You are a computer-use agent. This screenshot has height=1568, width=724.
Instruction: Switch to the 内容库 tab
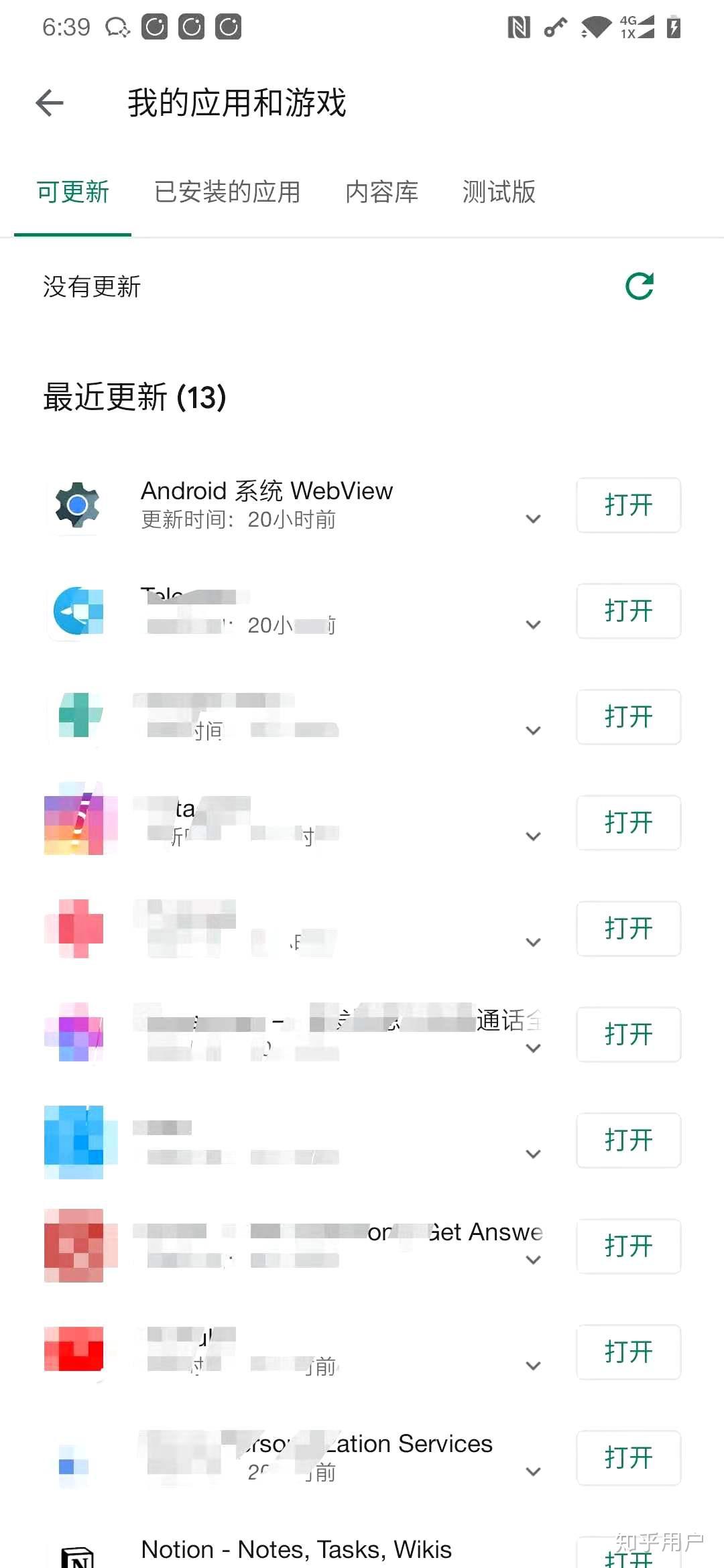381,192
